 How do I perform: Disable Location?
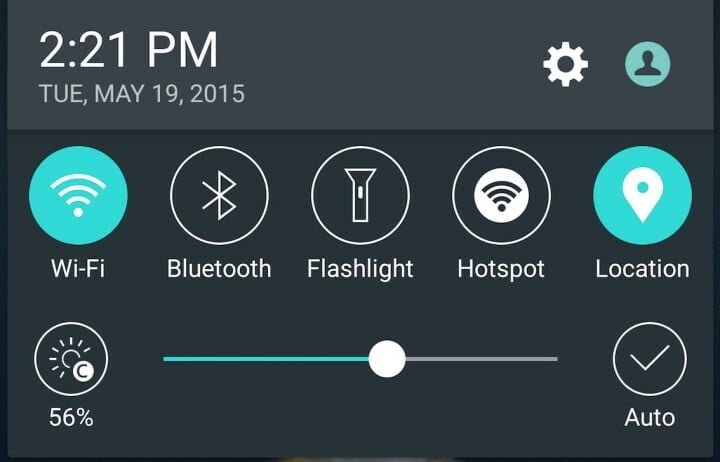[642, 194]
